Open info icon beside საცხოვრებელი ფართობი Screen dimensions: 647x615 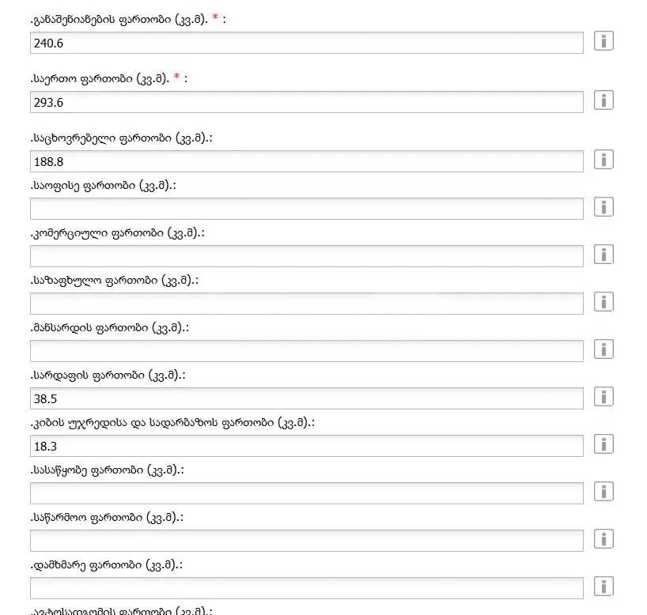(604, 160)
